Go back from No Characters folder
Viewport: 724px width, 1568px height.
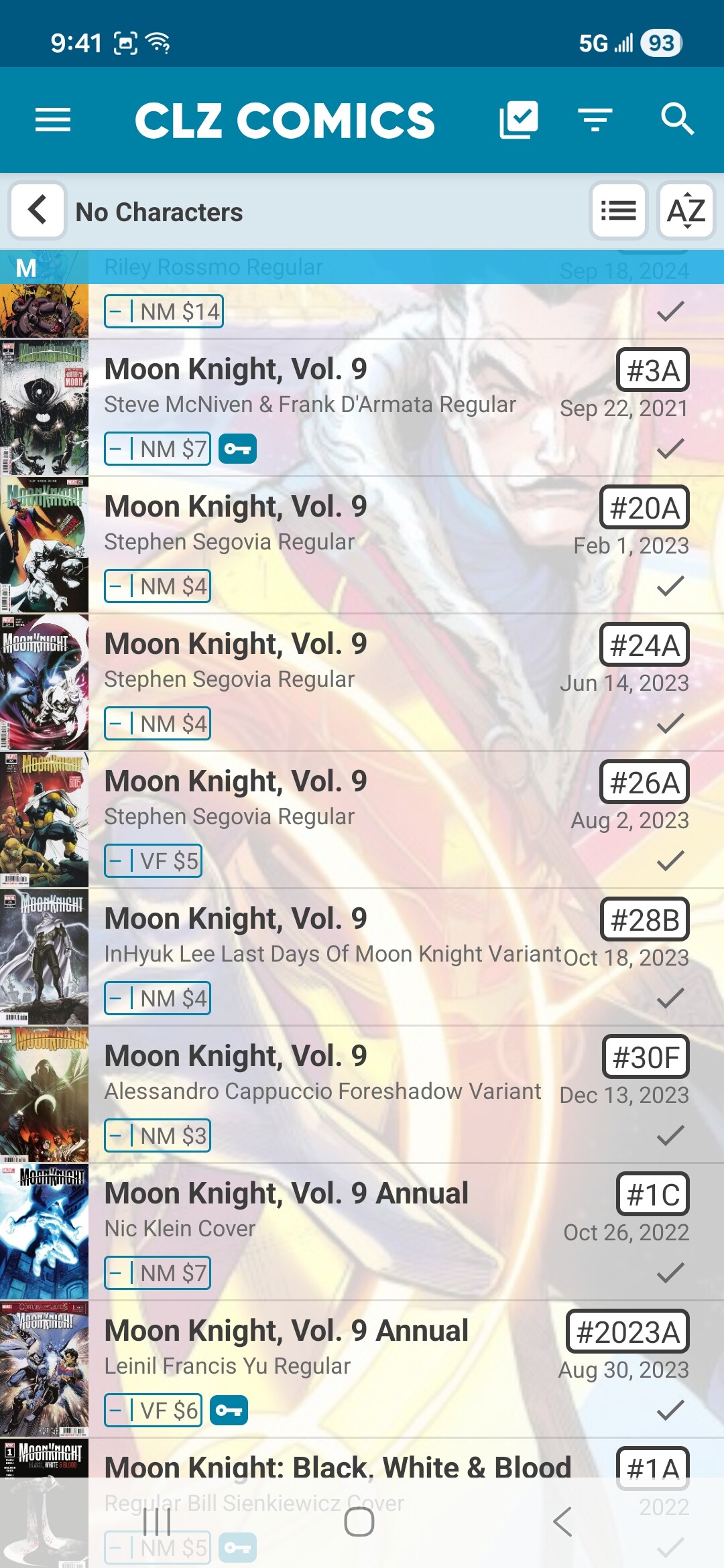coord(38,211)
